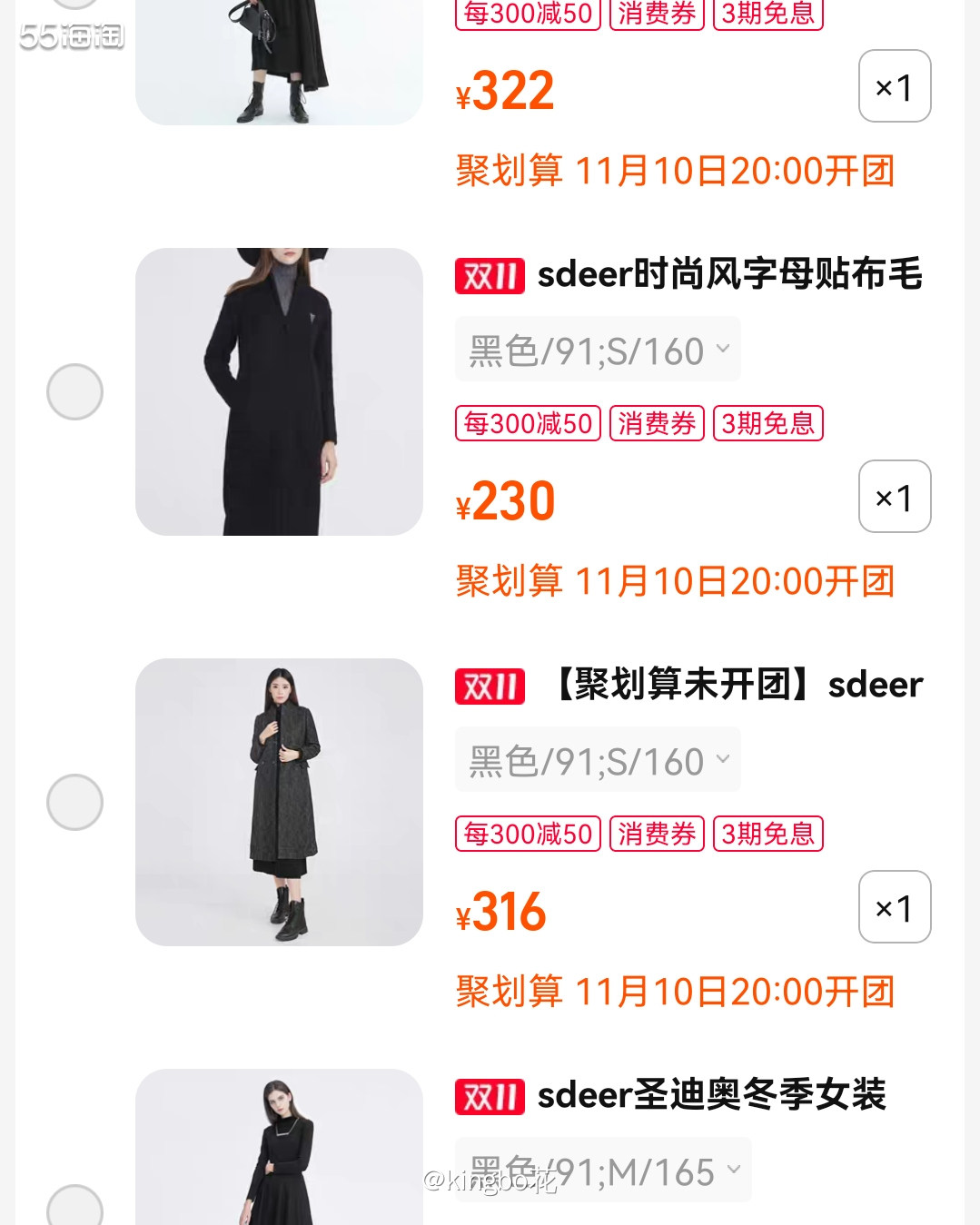Expand the SKU options on the ¥316 item

(x=597, y=759)
